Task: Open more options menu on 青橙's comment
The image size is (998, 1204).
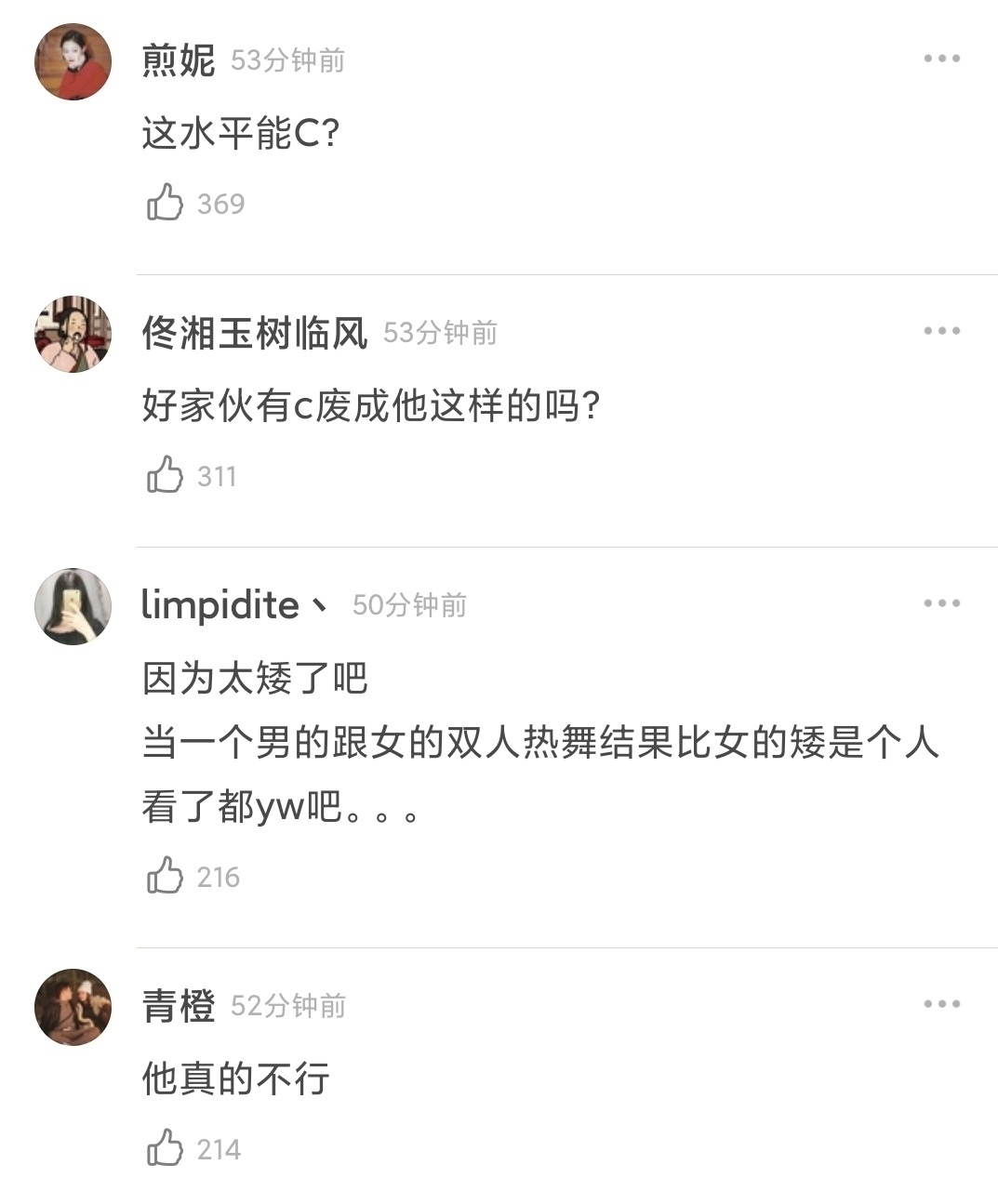Action: 942,1002
